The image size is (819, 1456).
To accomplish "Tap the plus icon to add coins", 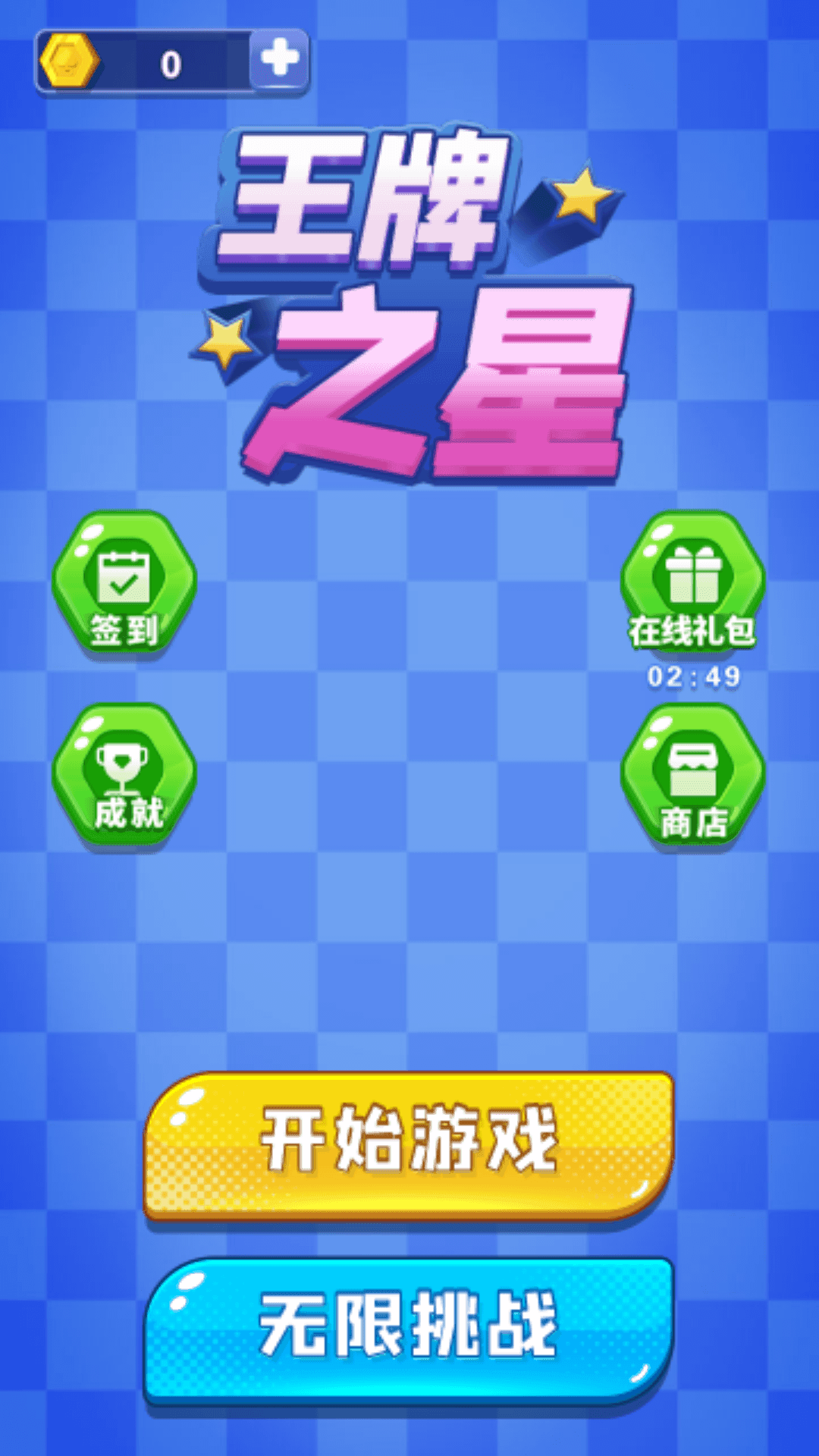I will 279,59.
